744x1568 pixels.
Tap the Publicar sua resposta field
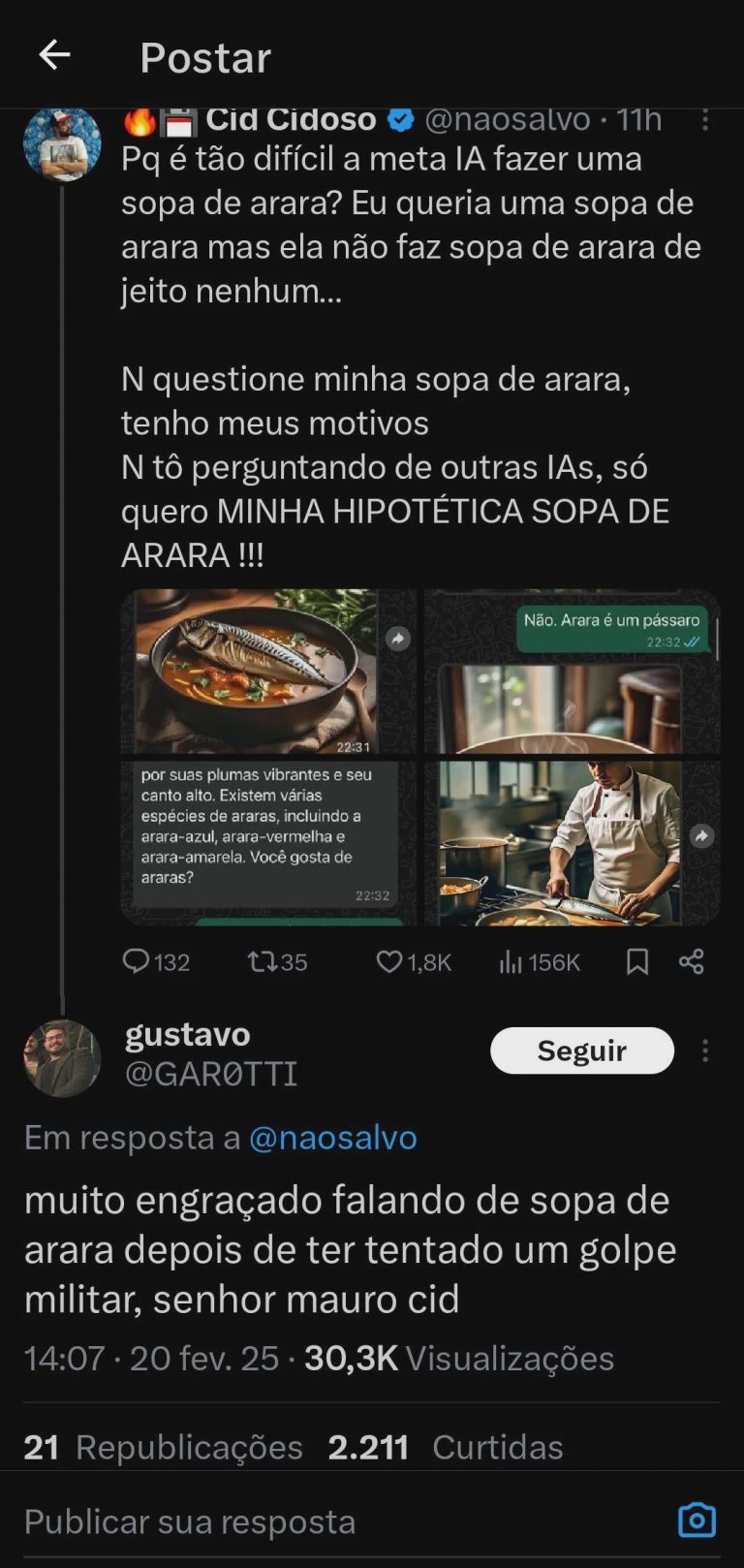point(291,1521)
